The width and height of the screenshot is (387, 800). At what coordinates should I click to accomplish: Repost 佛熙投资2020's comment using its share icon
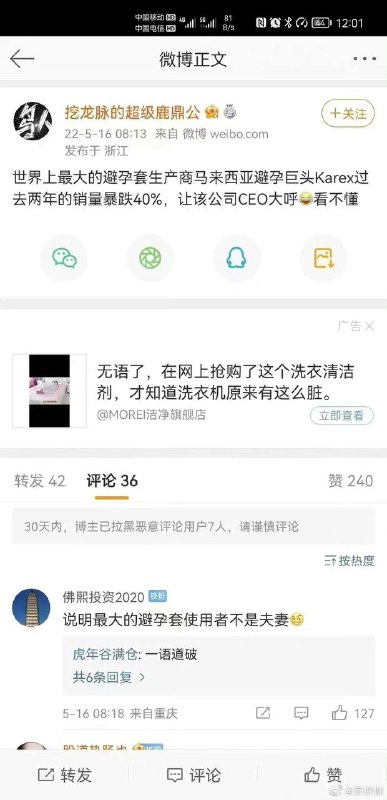tap(263, 713)
